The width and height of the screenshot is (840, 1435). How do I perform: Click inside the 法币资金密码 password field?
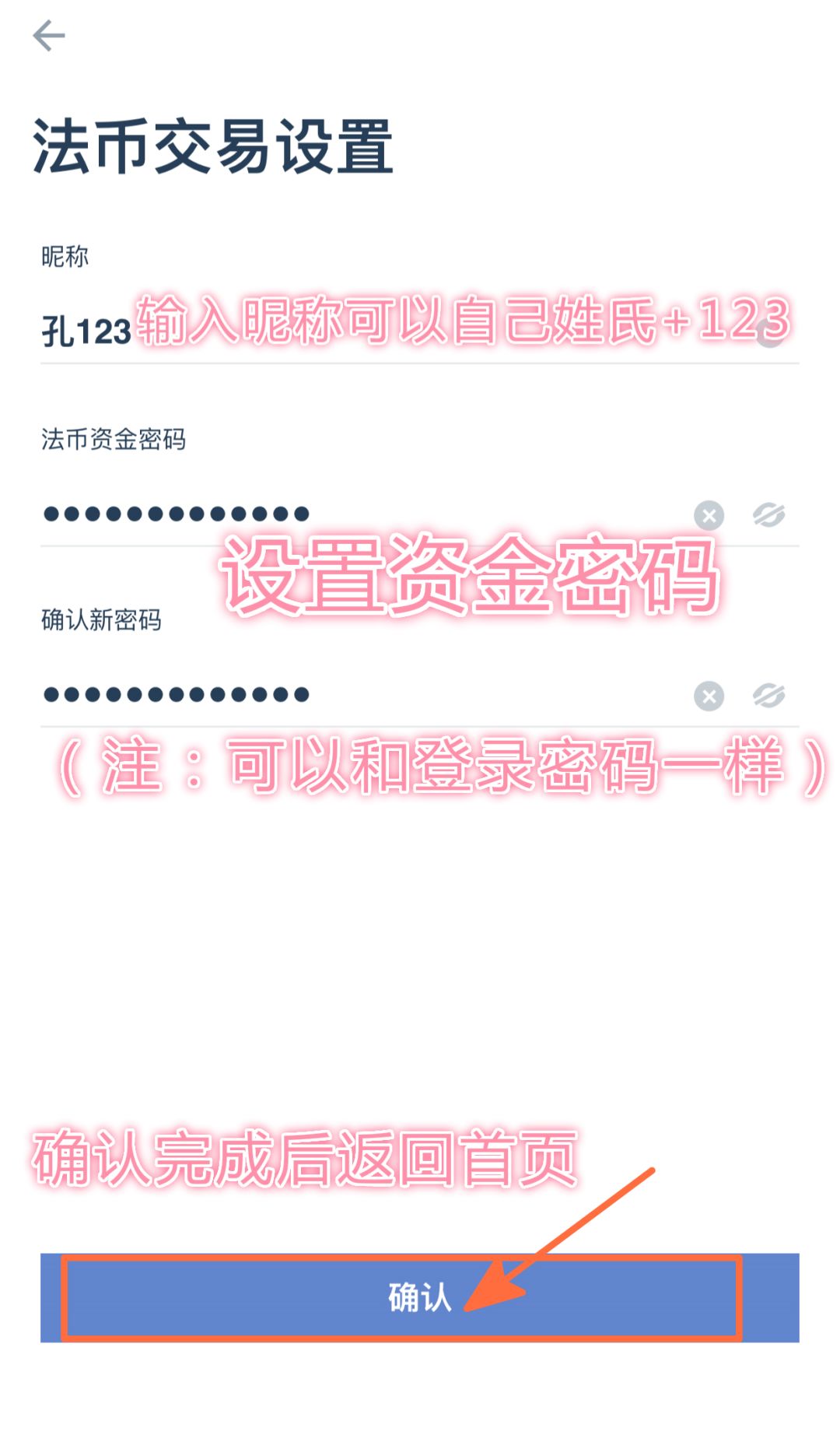(x=311, y=514)
